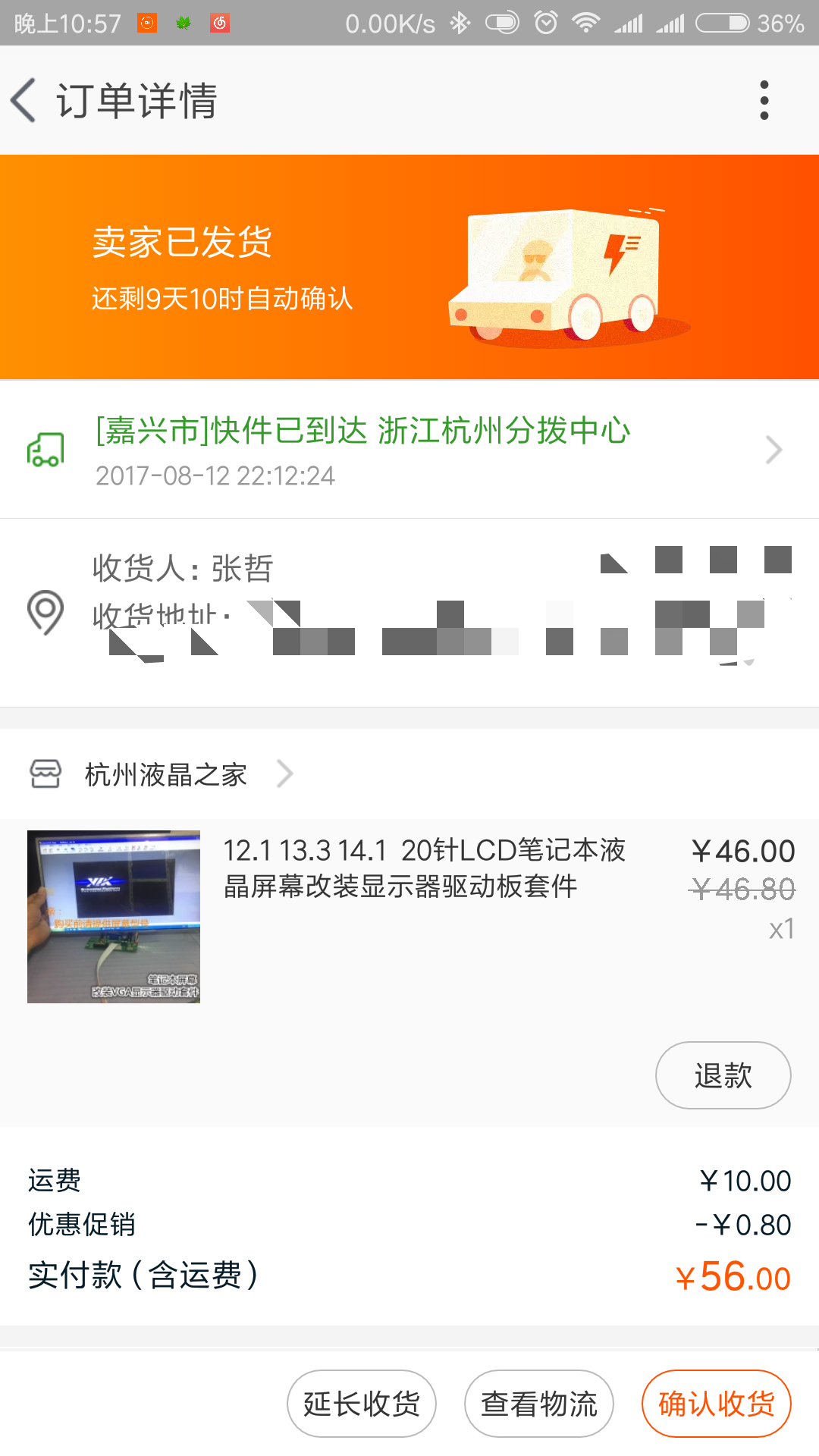
Task: Tap the alarm clock icon in the status bar
Action: (544, 23)
